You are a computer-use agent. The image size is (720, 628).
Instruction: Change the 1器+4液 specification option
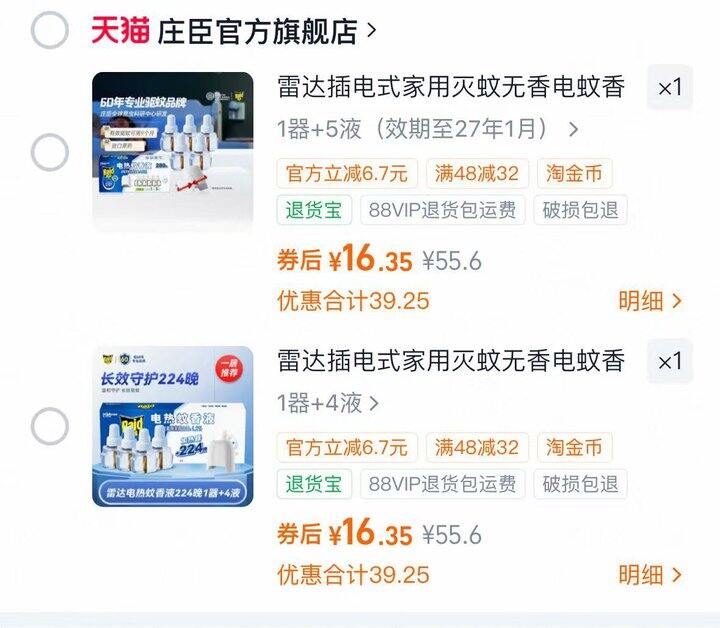pyautogui.click(x=329, y=403)
